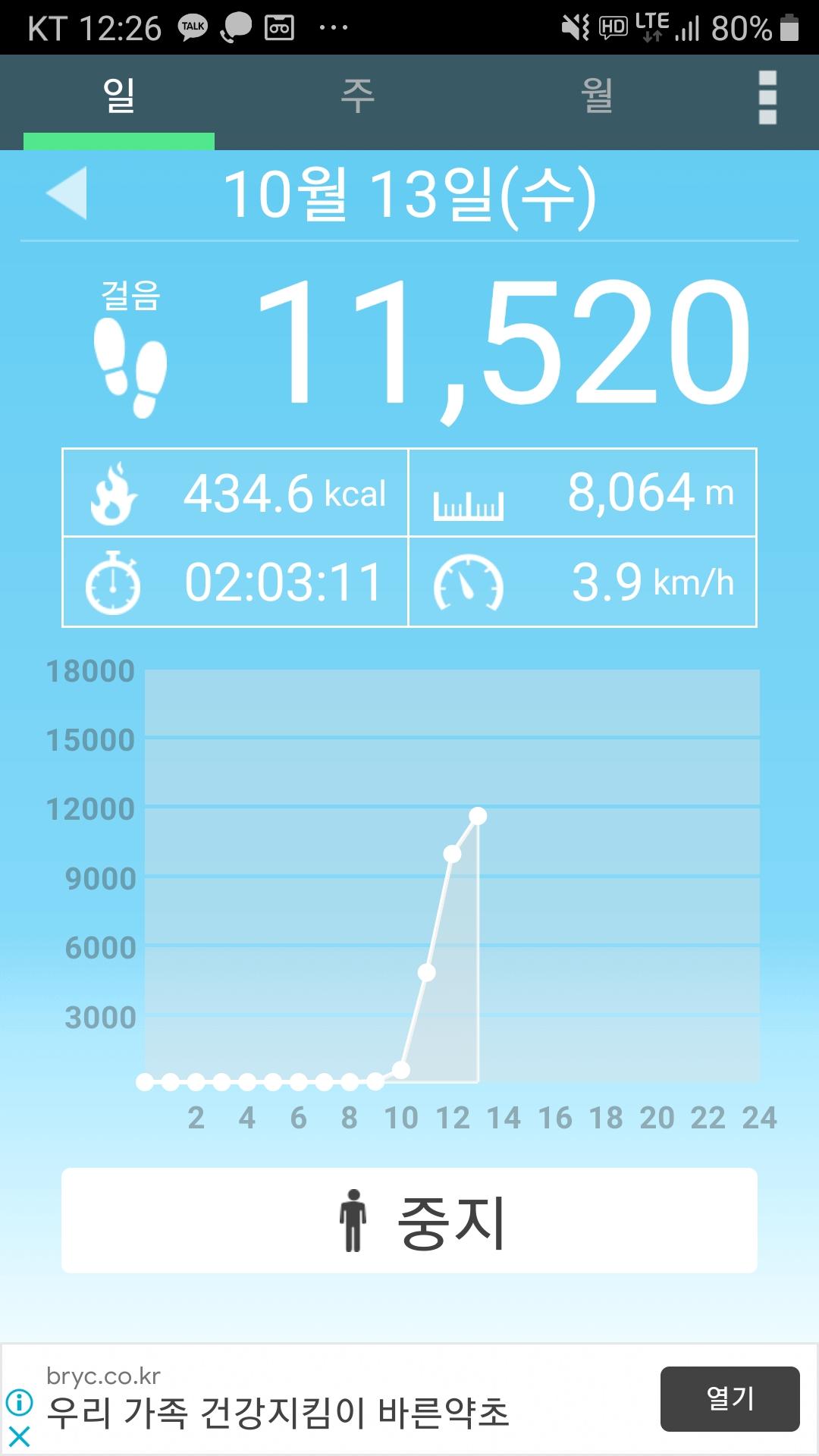Select the 일 (day) tab
The height and width of the screenshot is (1456, 819).
pos(119,97)
